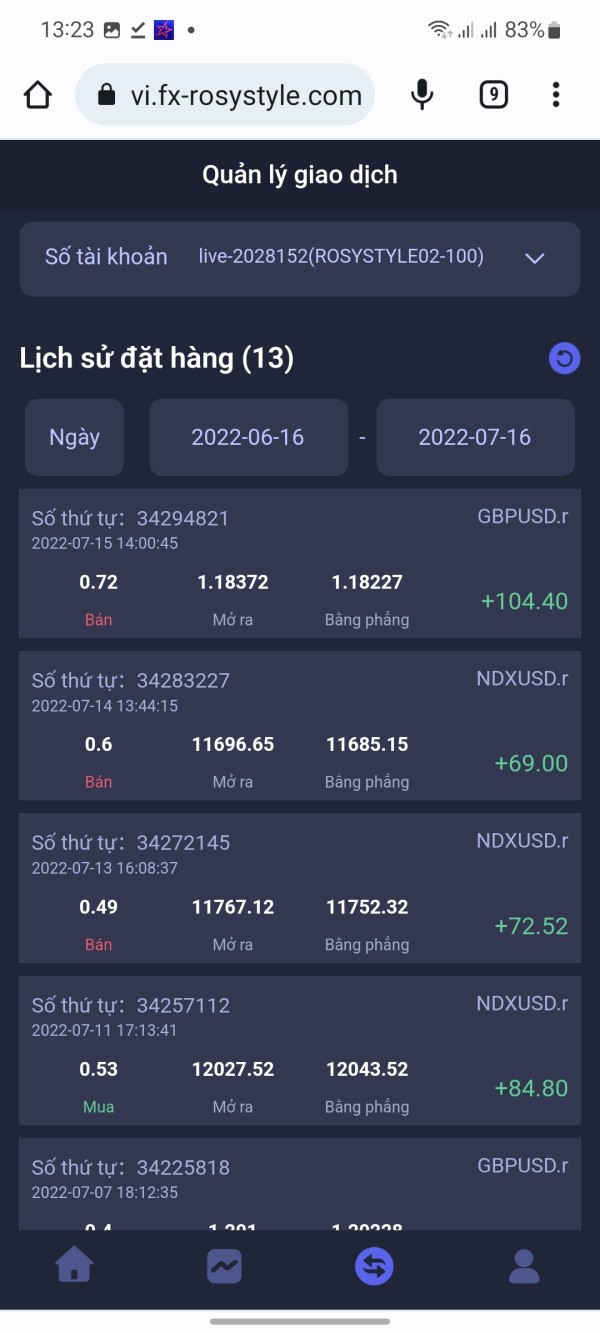This screenshot has width=600, height=1333.
Task: Start voice search with the microphone
Action: [422, 95]
